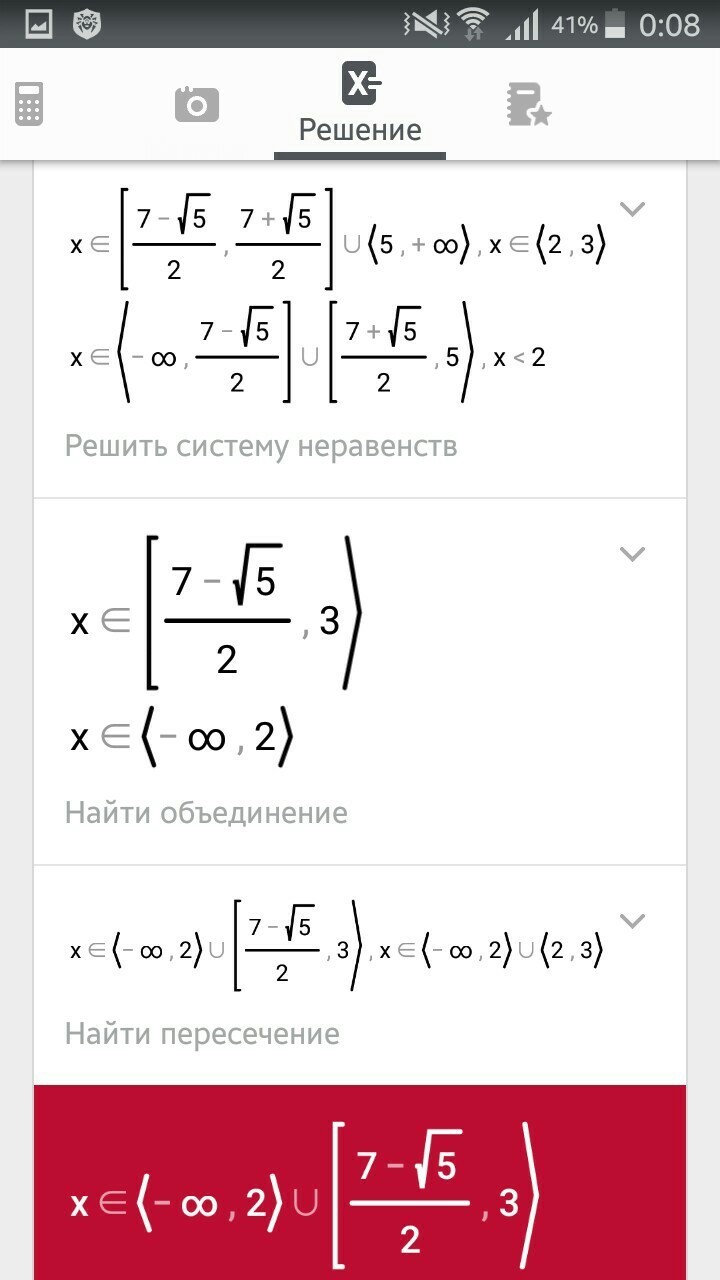Open the camera tab

[196, 104]
